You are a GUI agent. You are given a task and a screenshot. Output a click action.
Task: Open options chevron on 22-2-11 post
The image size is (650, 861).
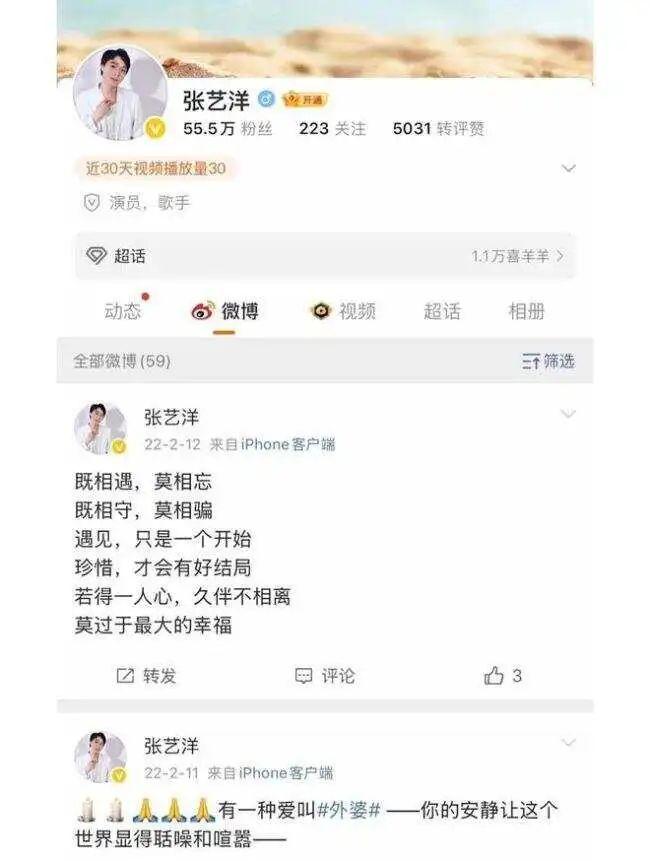coord(568,742)
